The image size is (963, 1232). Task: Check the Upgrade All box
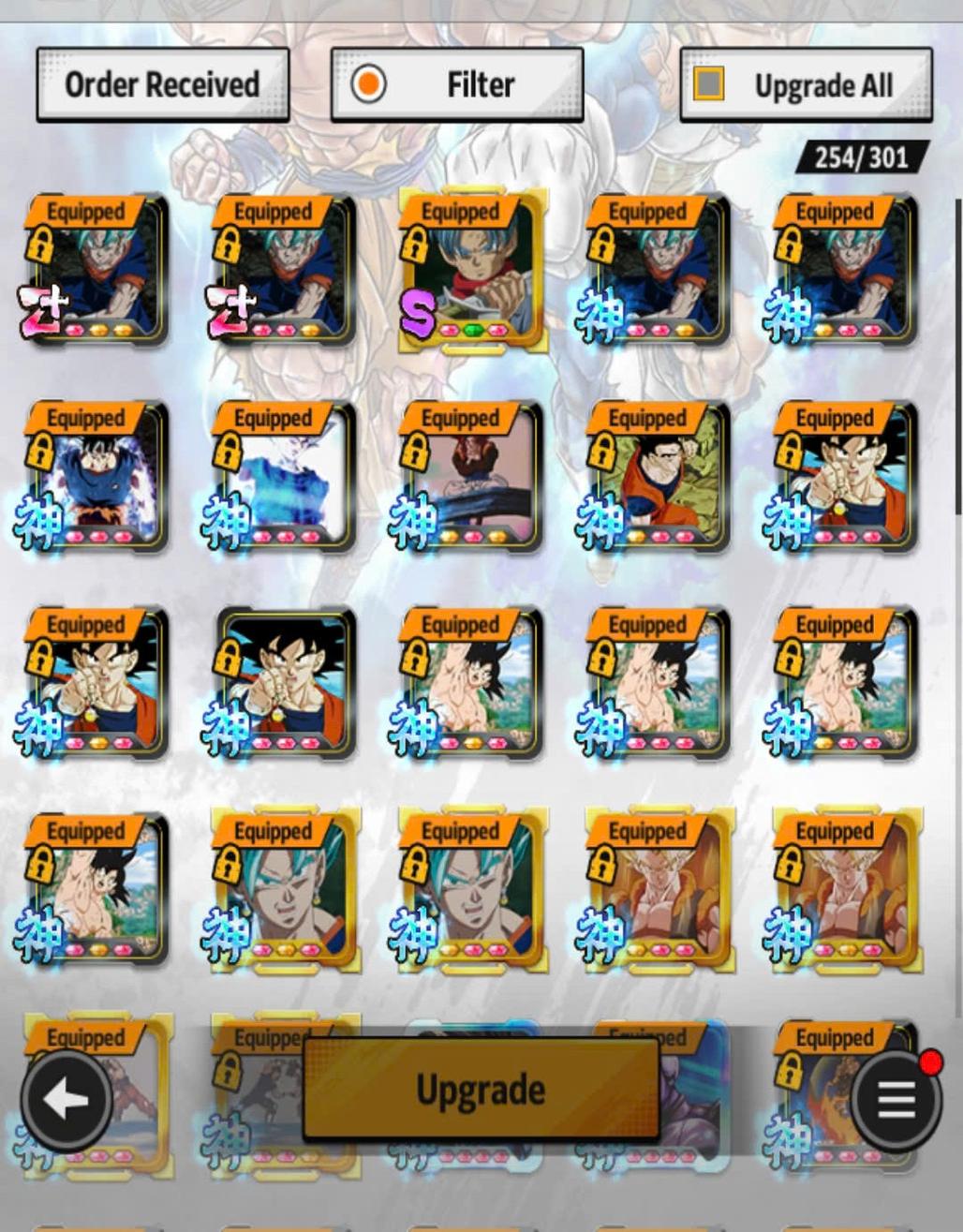708,84
